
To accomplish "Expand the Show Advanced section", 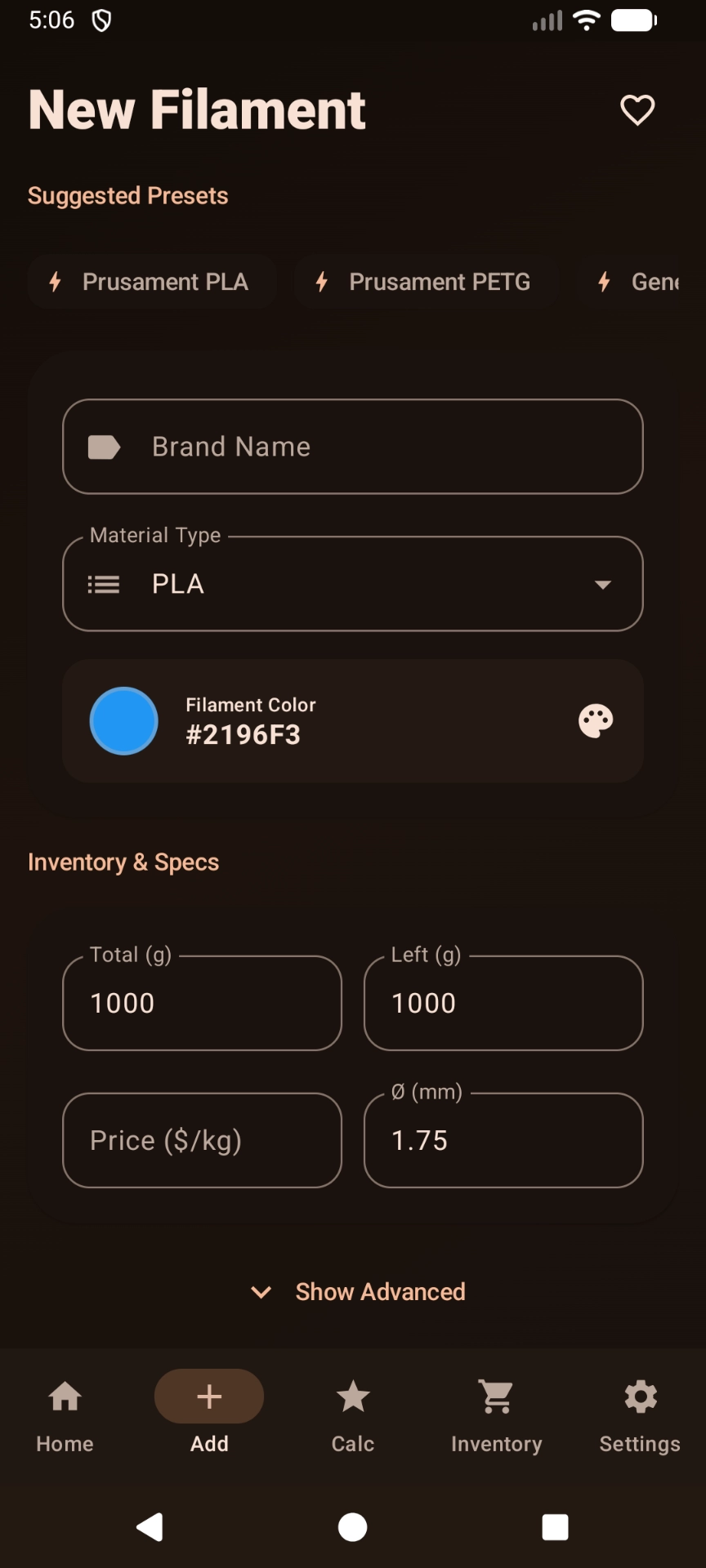I will click(380, 1291).
